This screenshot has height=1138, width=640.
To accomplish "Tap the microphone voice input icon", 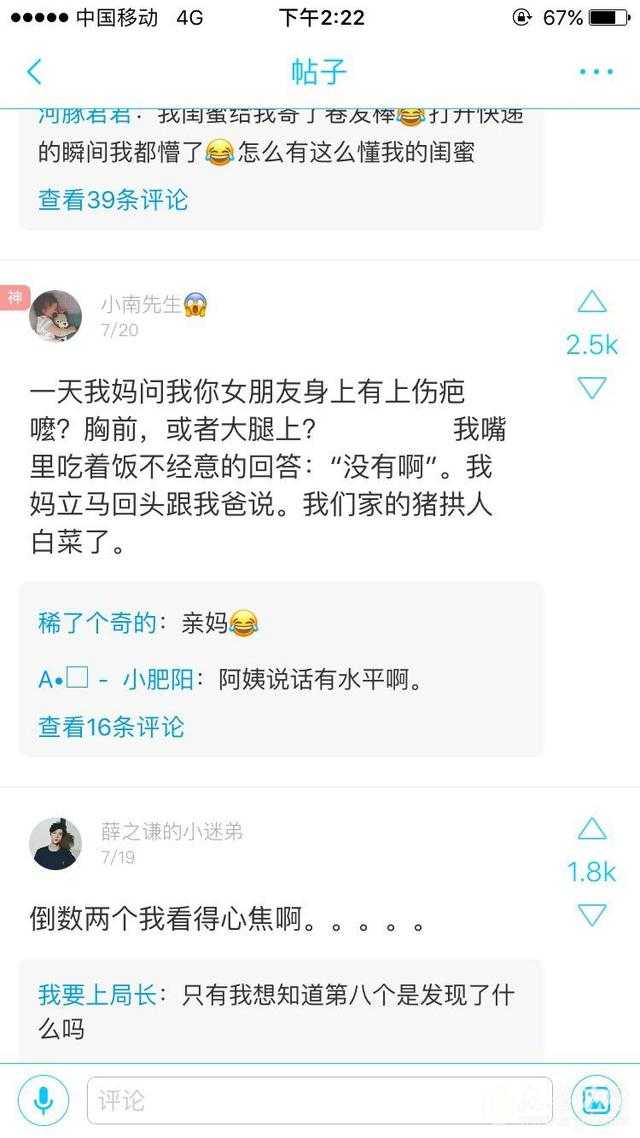I will click(43, 1101).
